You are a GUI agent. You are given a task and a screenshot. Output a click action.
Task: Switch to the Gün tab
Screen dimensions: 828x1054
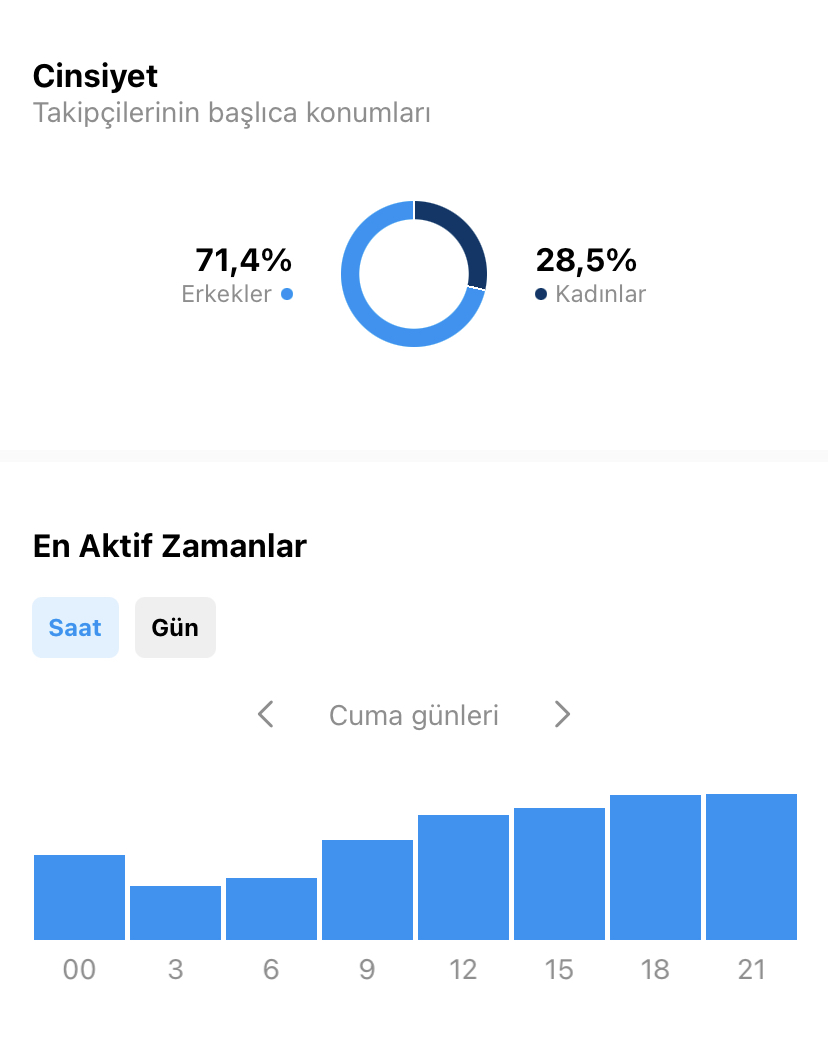[x=175, y=627]
